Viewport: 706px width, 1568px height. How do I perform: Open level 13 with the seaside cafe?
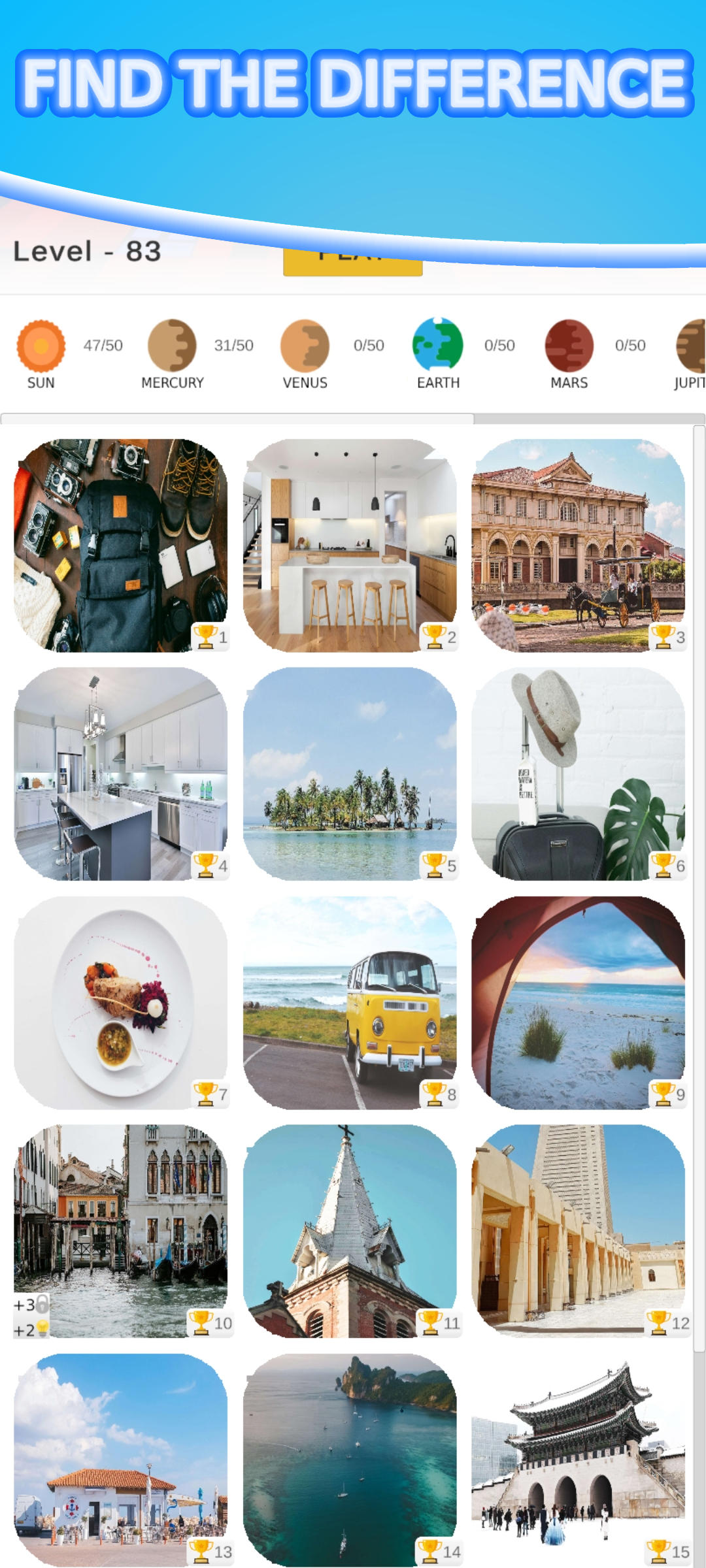coord(121,1460)
